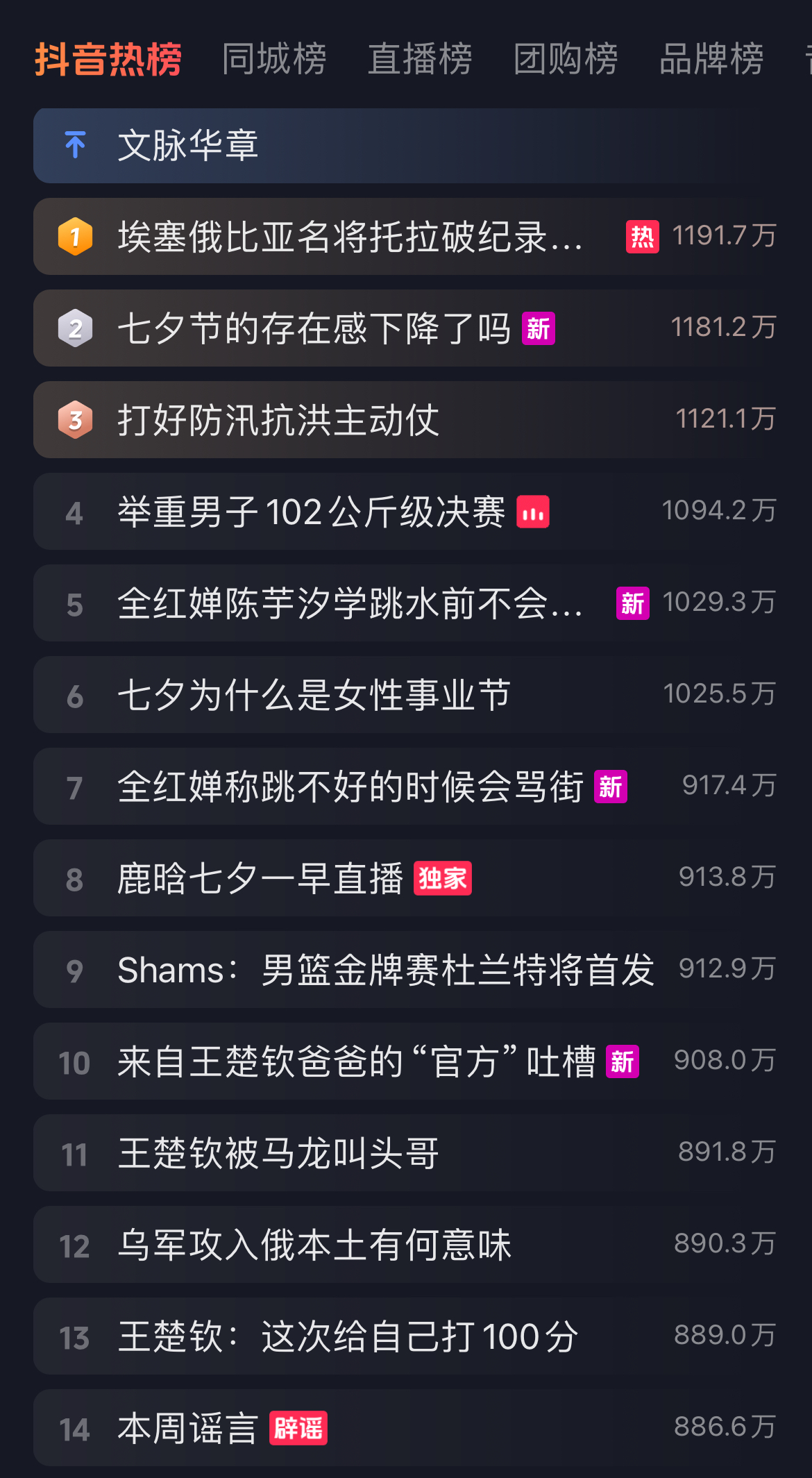
Task: Select the 抖音热榜 tab
Action: click(x=108, y=59)
